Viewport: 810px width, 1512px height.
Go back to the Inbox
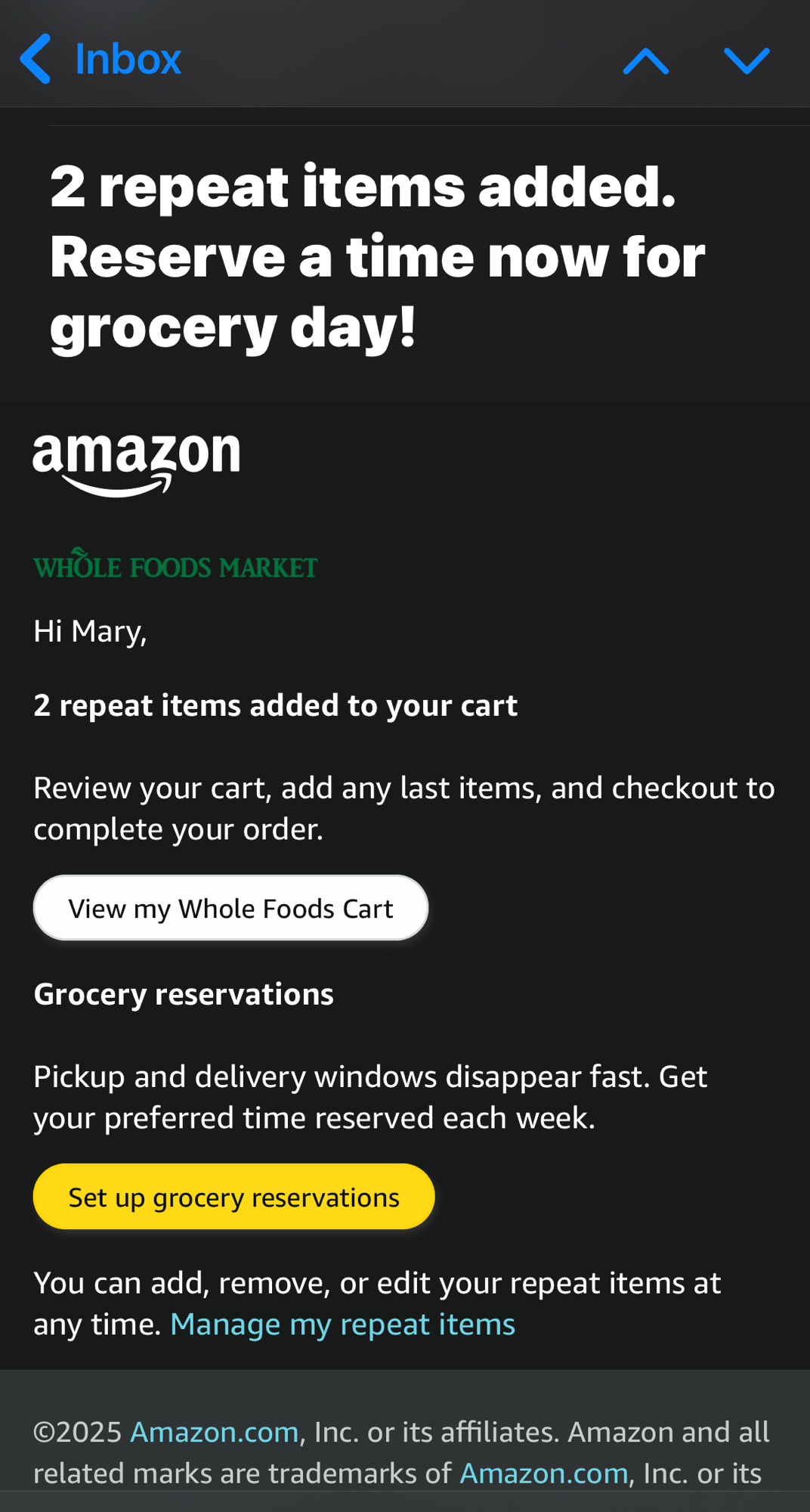point(100,59)
